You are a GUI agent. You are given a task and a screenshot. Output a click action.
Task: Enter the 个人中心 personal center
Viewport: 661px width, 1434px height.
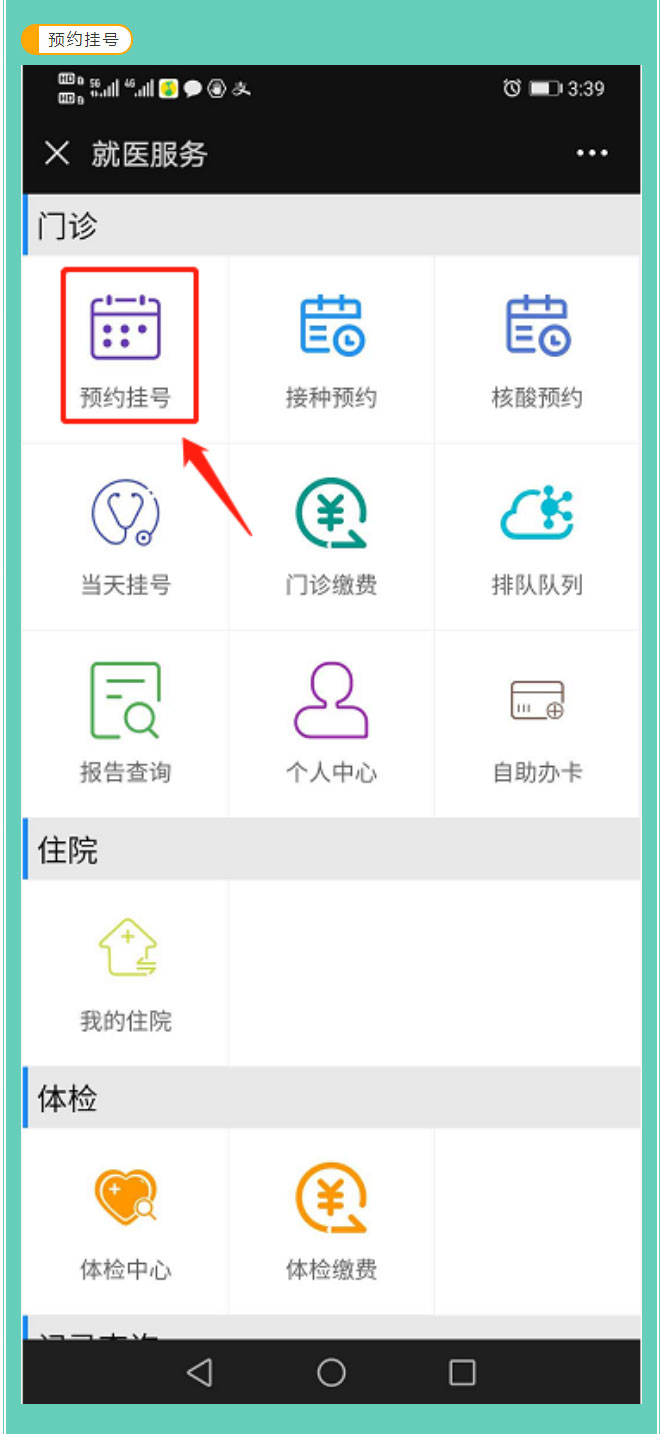click(x=331, y=722)
